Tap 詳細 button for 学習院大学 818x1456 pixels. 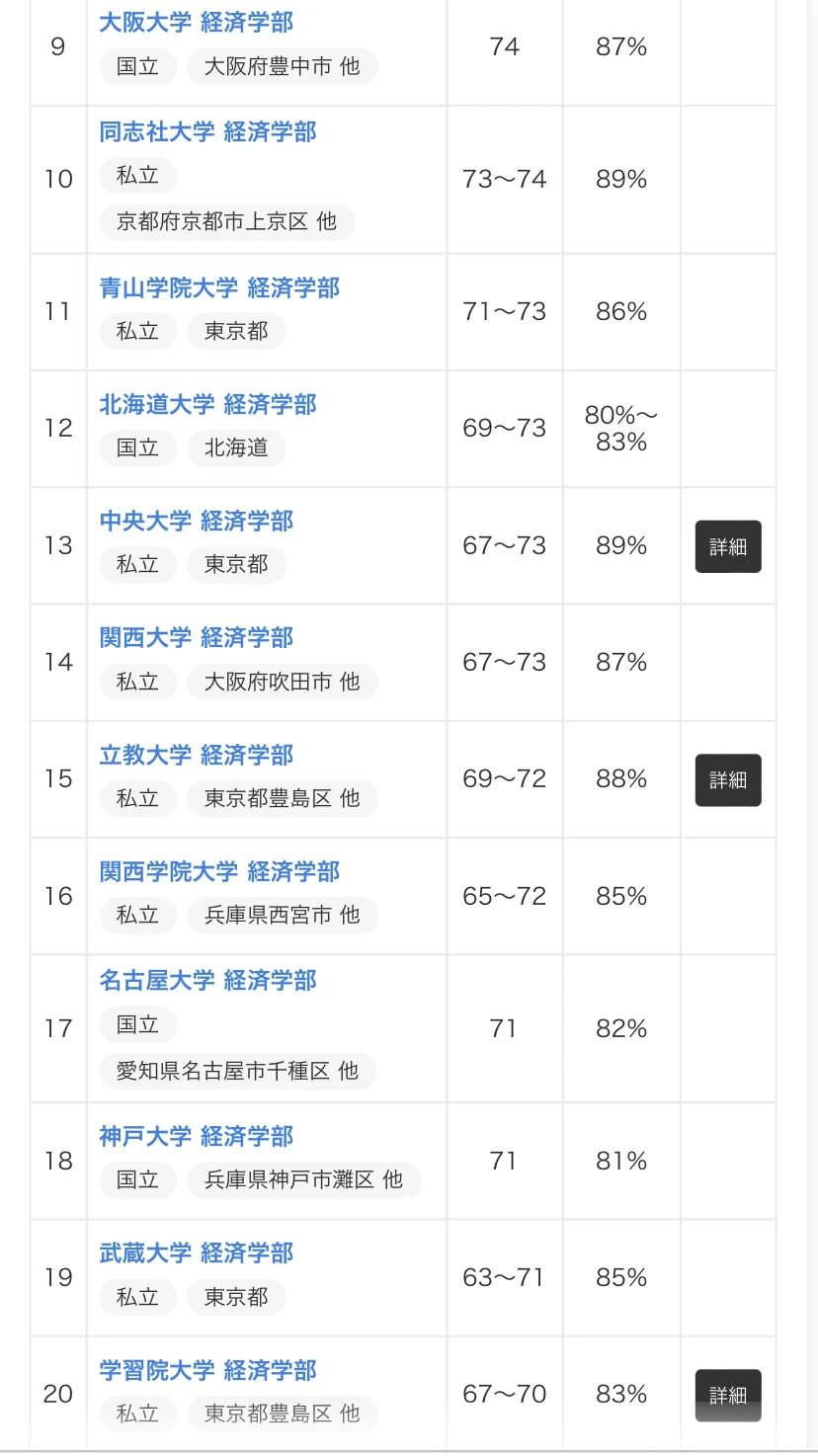tap(728, 1395)
